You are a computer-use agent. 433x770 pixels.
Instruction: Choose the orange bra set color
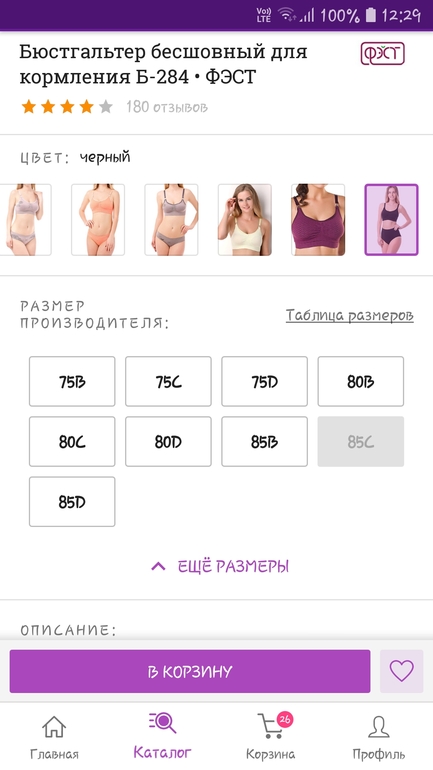tap(98, 220)
